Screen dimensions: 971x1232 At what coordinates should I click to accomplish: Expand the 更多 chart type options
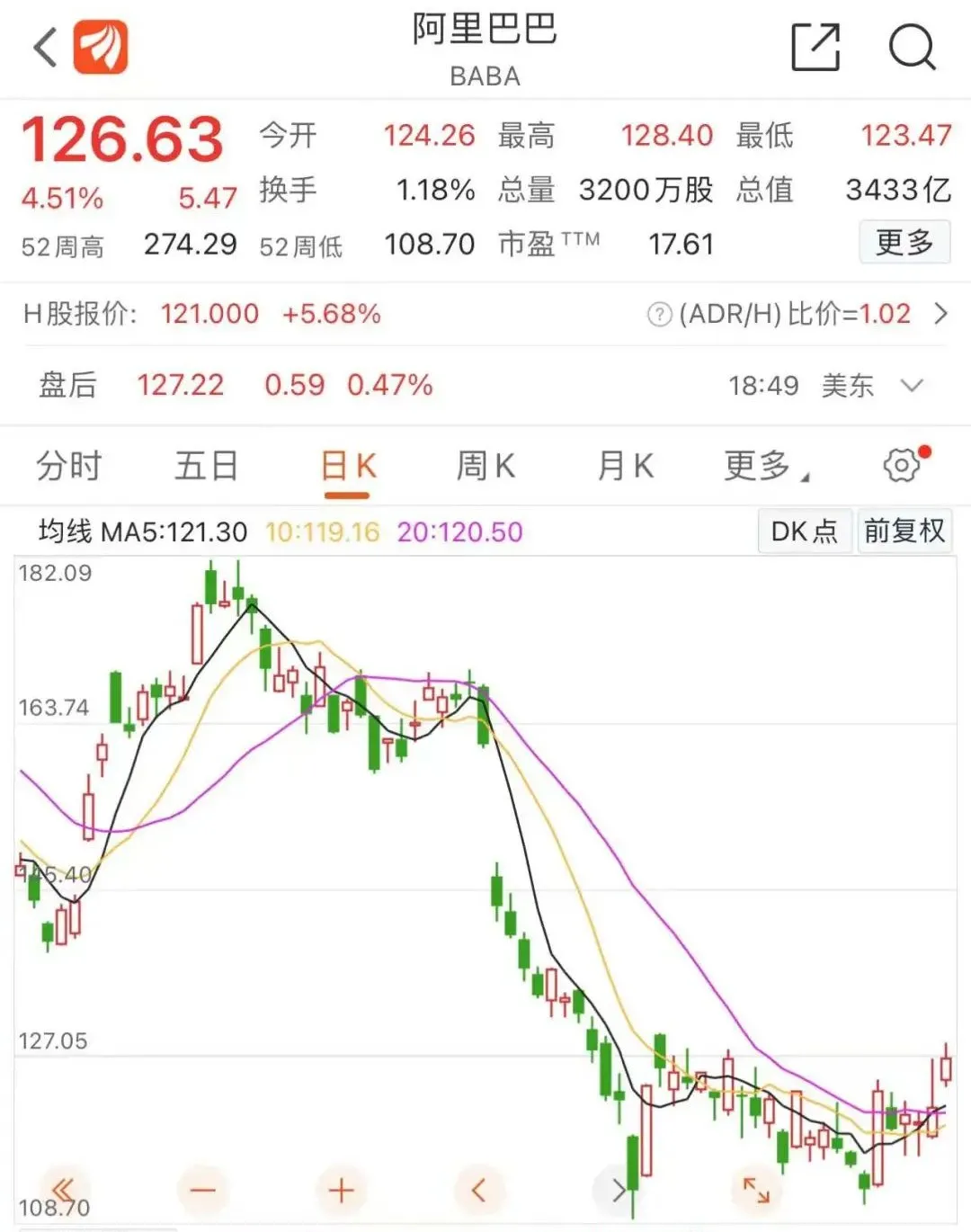point(760,466)
